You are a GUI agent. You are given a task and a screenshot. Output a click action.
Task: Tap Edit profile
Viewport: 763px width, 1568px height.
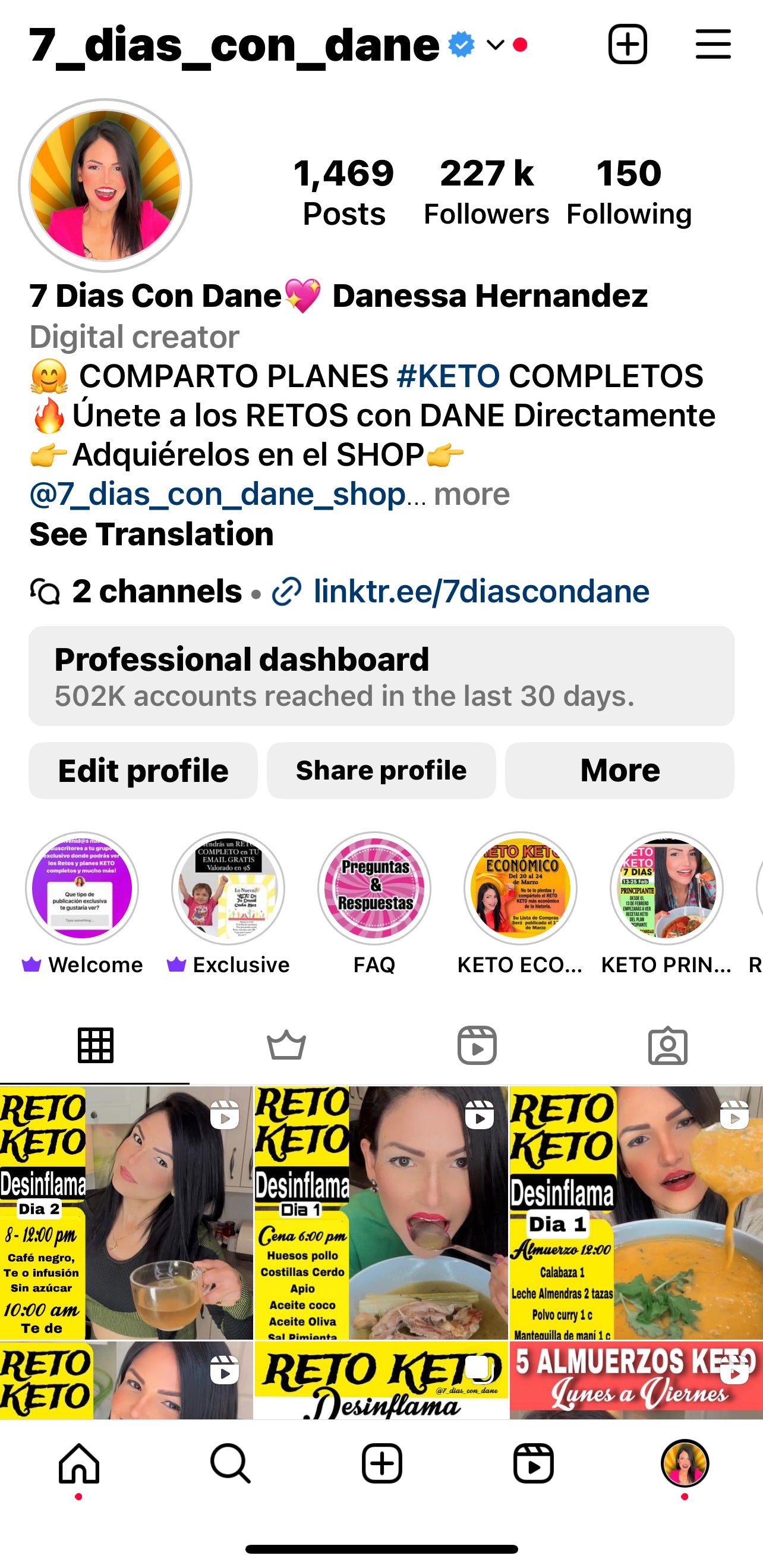point(143,771)
